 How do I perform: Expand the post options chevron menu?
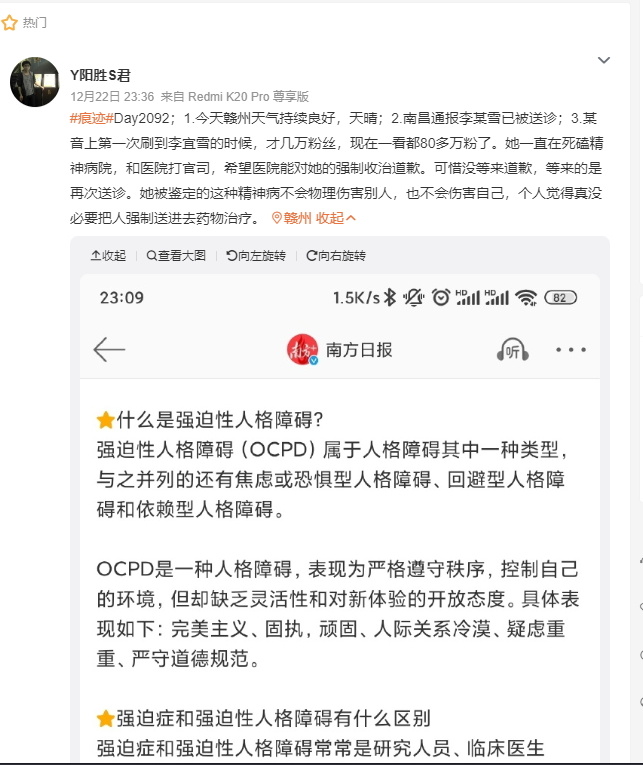click(x=603, y=61)
